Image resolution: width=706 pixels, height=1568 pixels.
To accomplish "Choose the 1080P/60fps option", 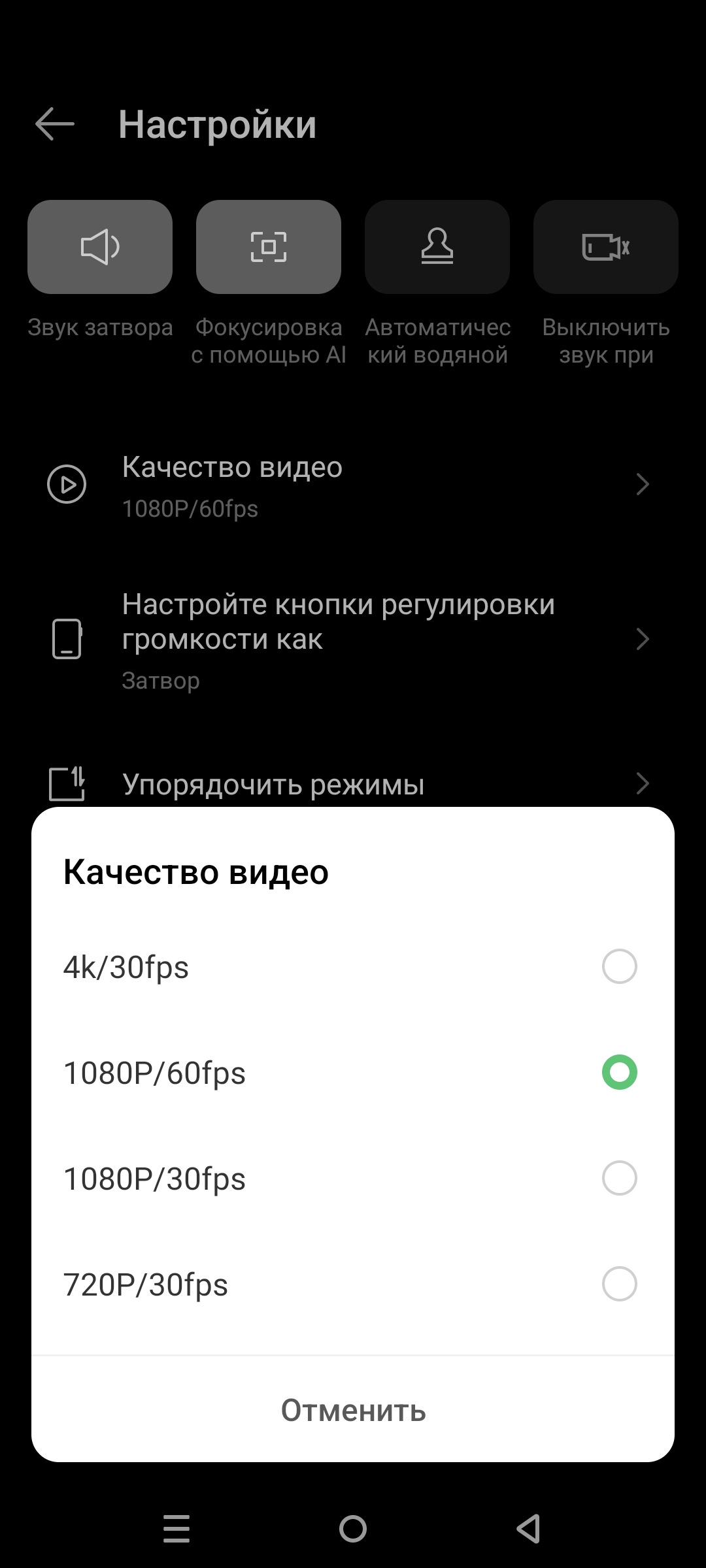I will (x=618, y=1072).
